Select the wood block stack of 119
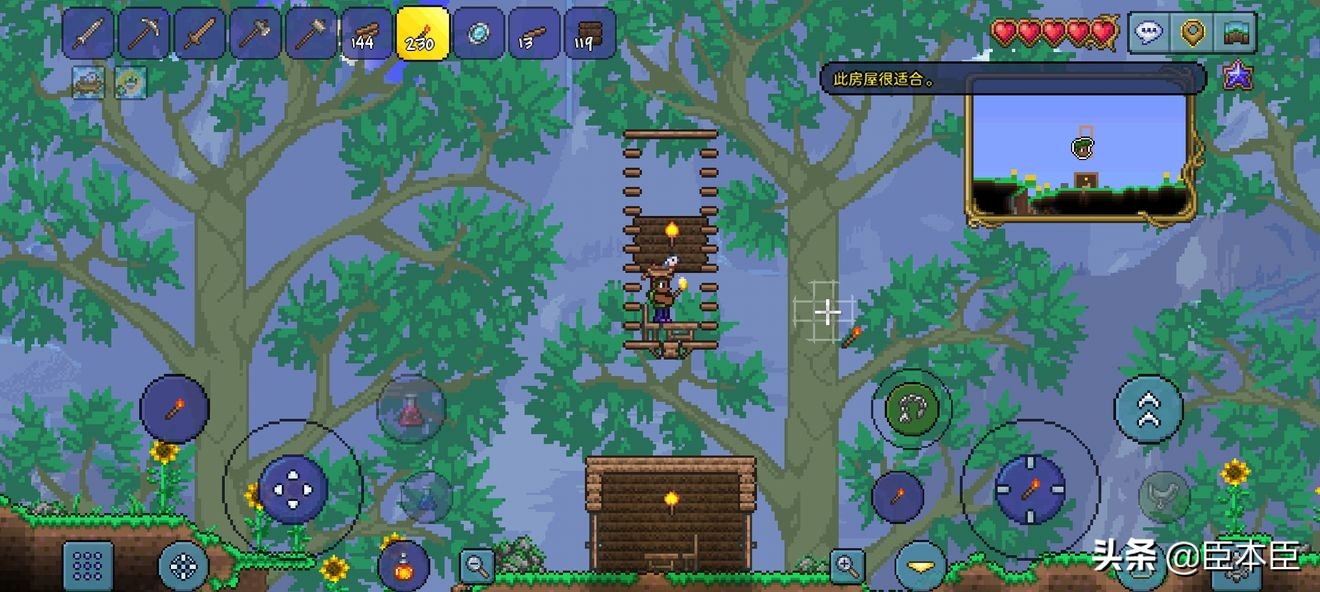The width and height of the screenshot is (1320, 592). click(589, 34)
